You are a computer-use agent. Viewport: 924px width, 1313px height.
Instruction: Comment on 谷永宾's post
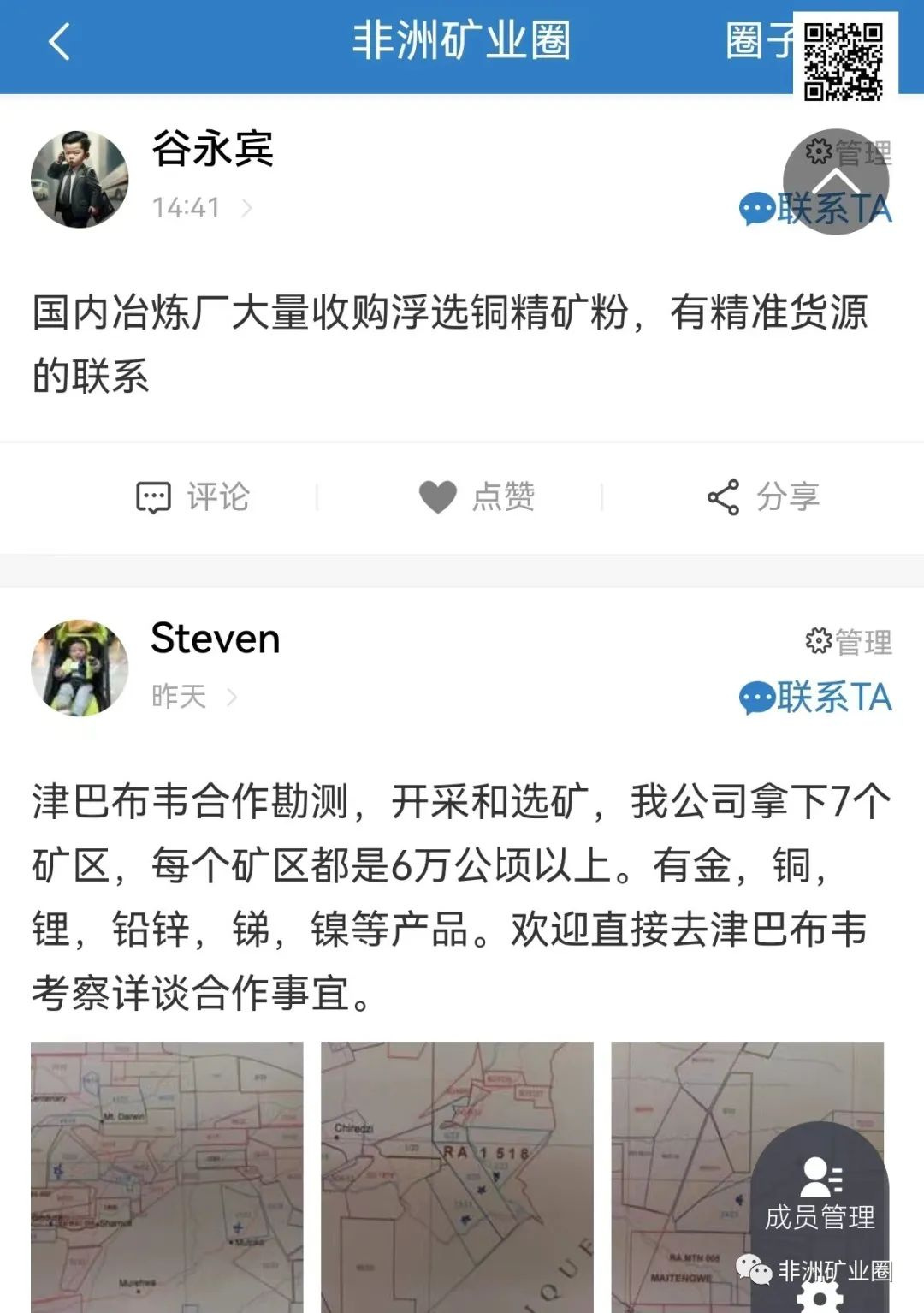pyautogui.click(x=193, y=496)
